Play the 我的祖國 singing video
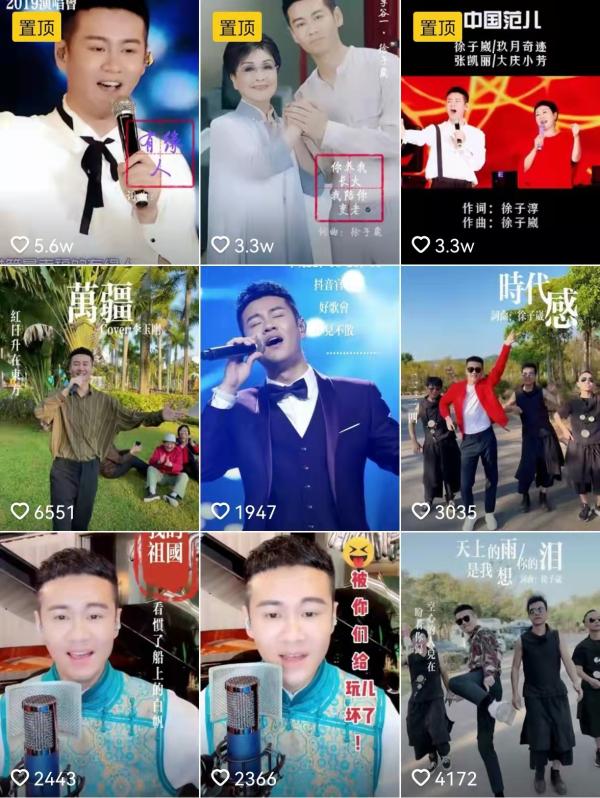This screenshot has width=600, height=798. pos(99,665)
